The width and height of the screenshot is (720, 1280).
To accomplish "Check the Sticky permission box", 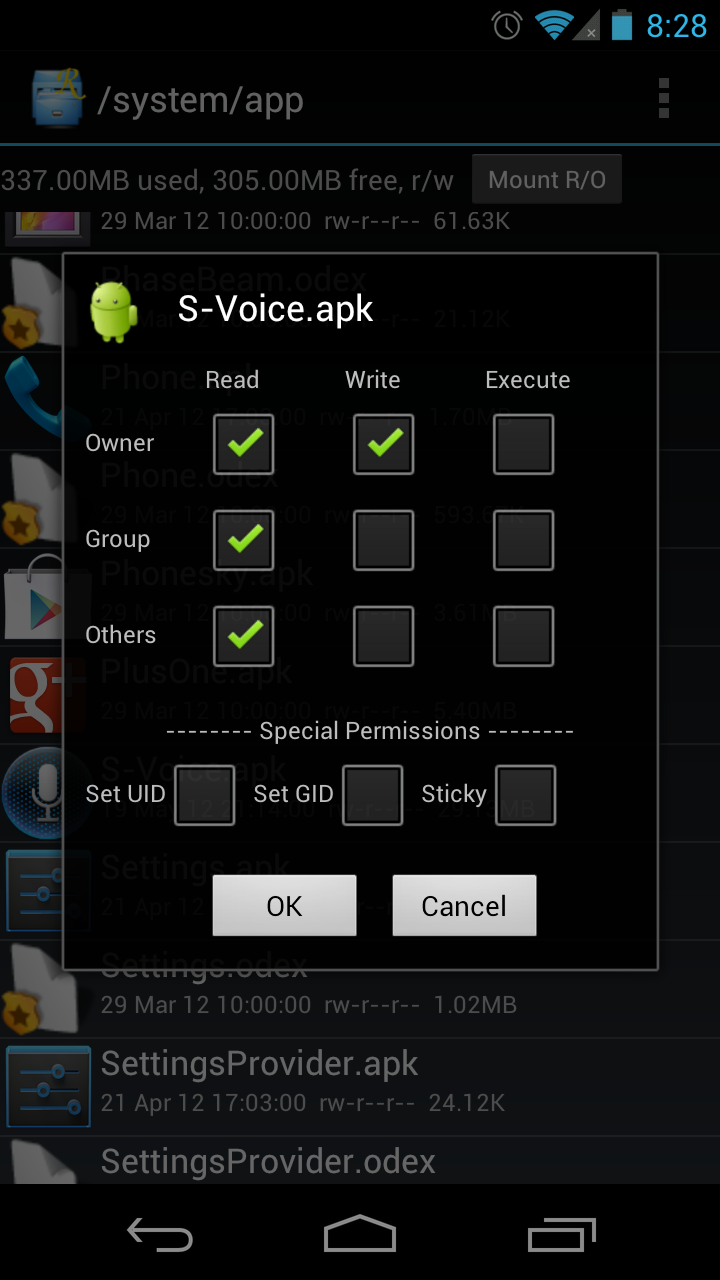I will click(525, 795).
